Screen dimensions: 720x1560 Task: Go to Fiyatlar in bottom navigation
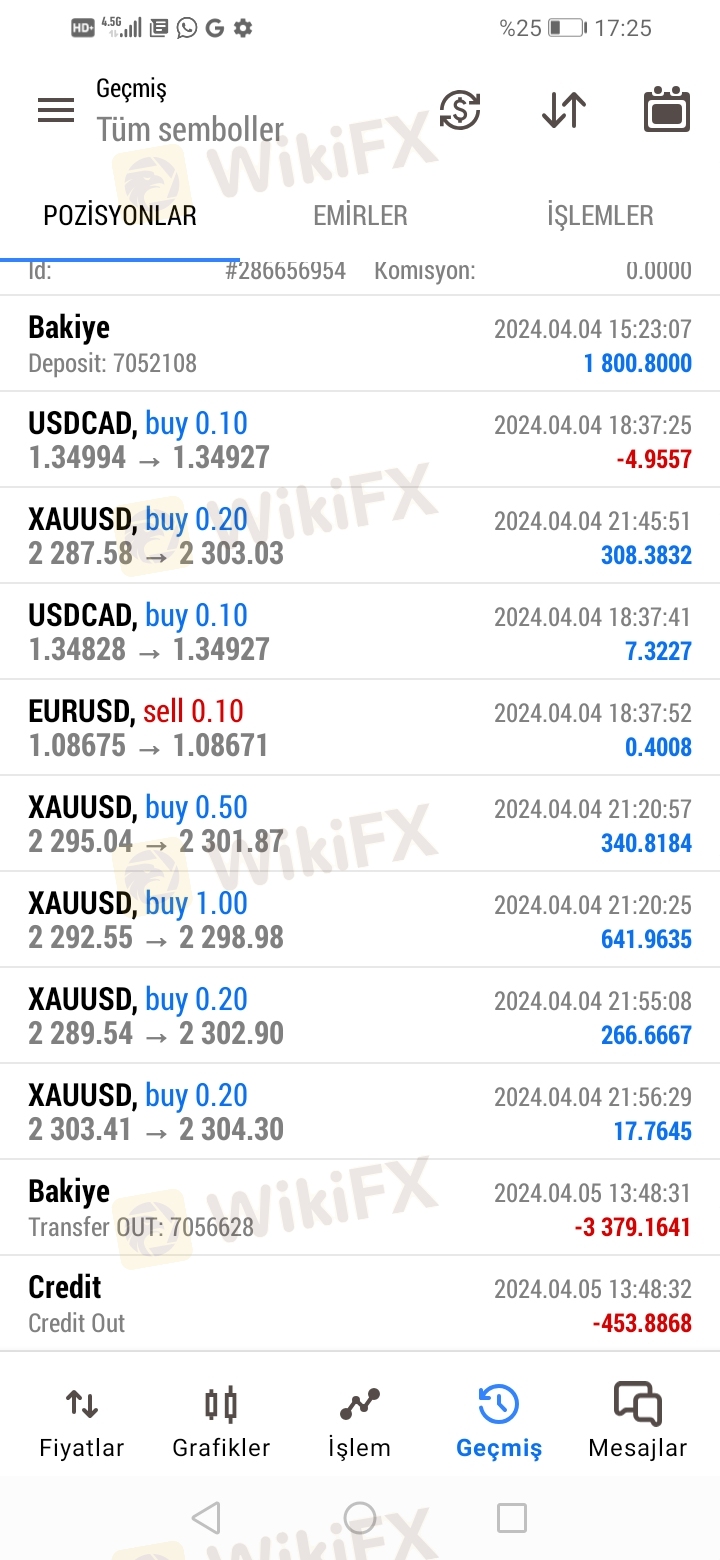(x=81, y=1422)
